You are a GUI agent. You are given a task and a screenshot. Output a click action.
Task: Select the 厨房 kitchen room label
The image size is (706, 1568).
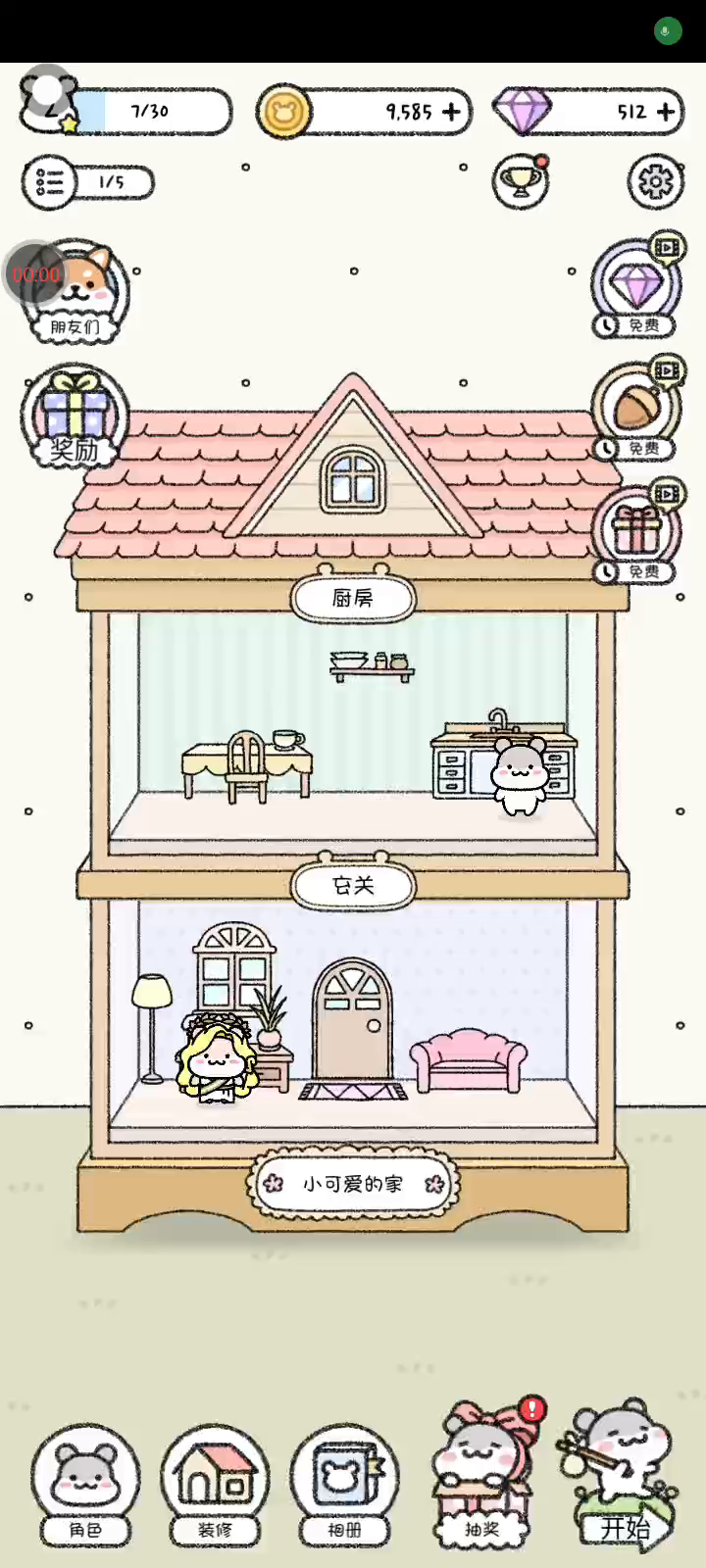(x=353, y=598)
